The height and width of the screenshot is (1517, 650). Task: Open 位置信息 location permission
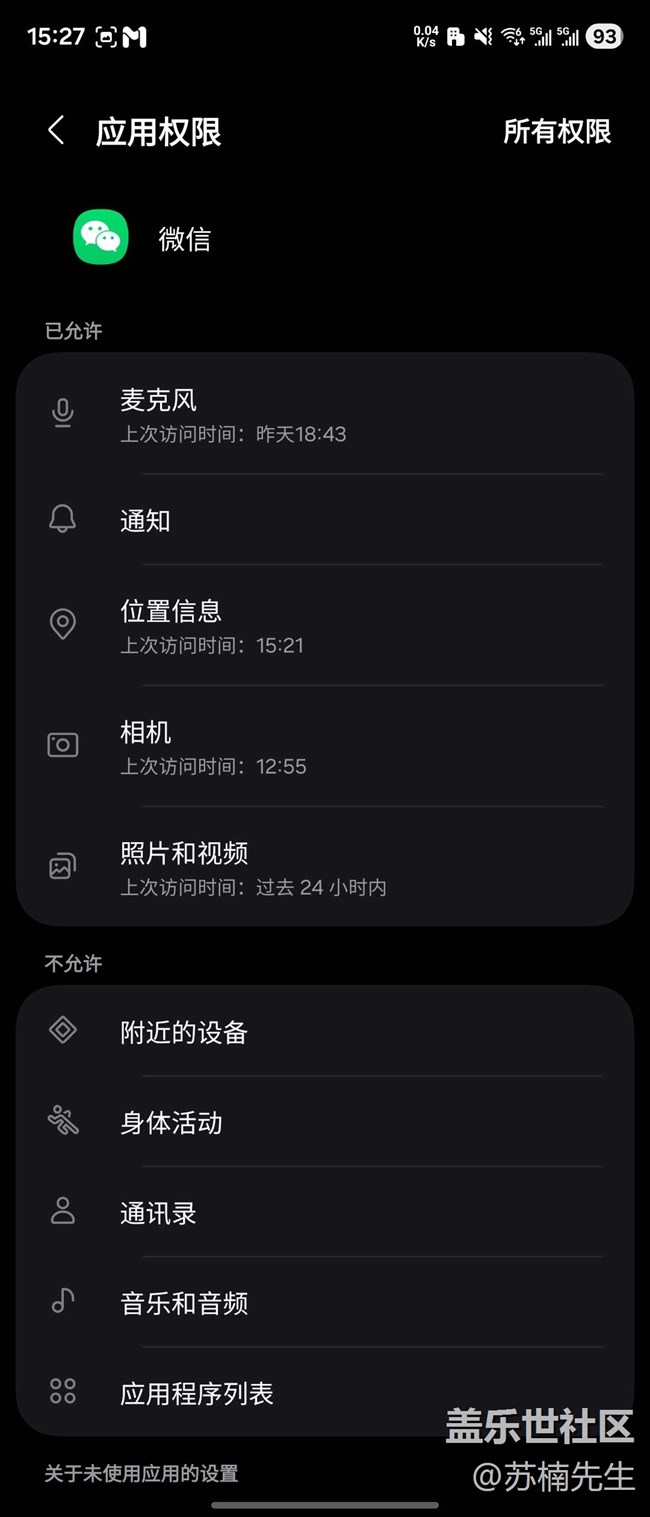tap(324, 625)
